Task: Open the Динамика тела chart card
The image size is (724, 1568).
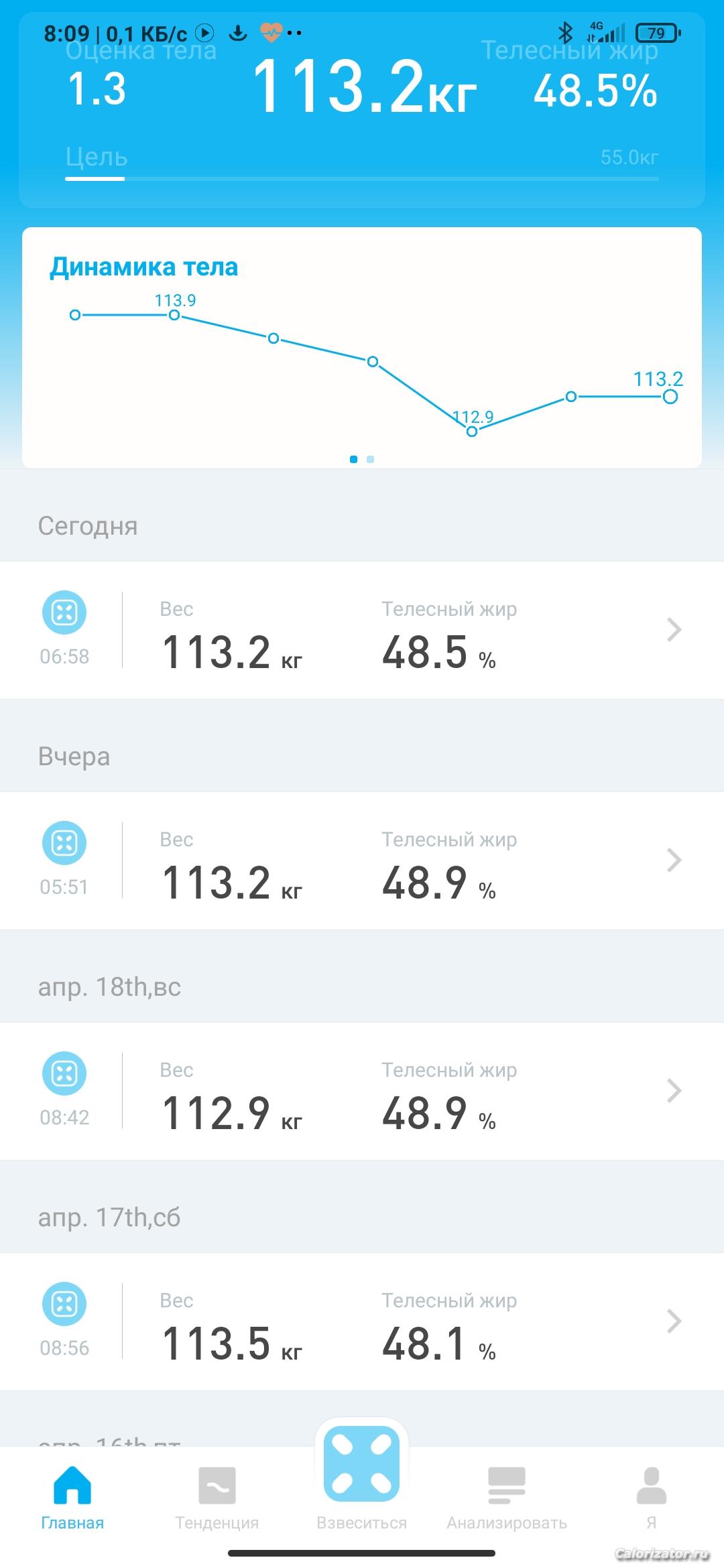Action: [362, 347]
